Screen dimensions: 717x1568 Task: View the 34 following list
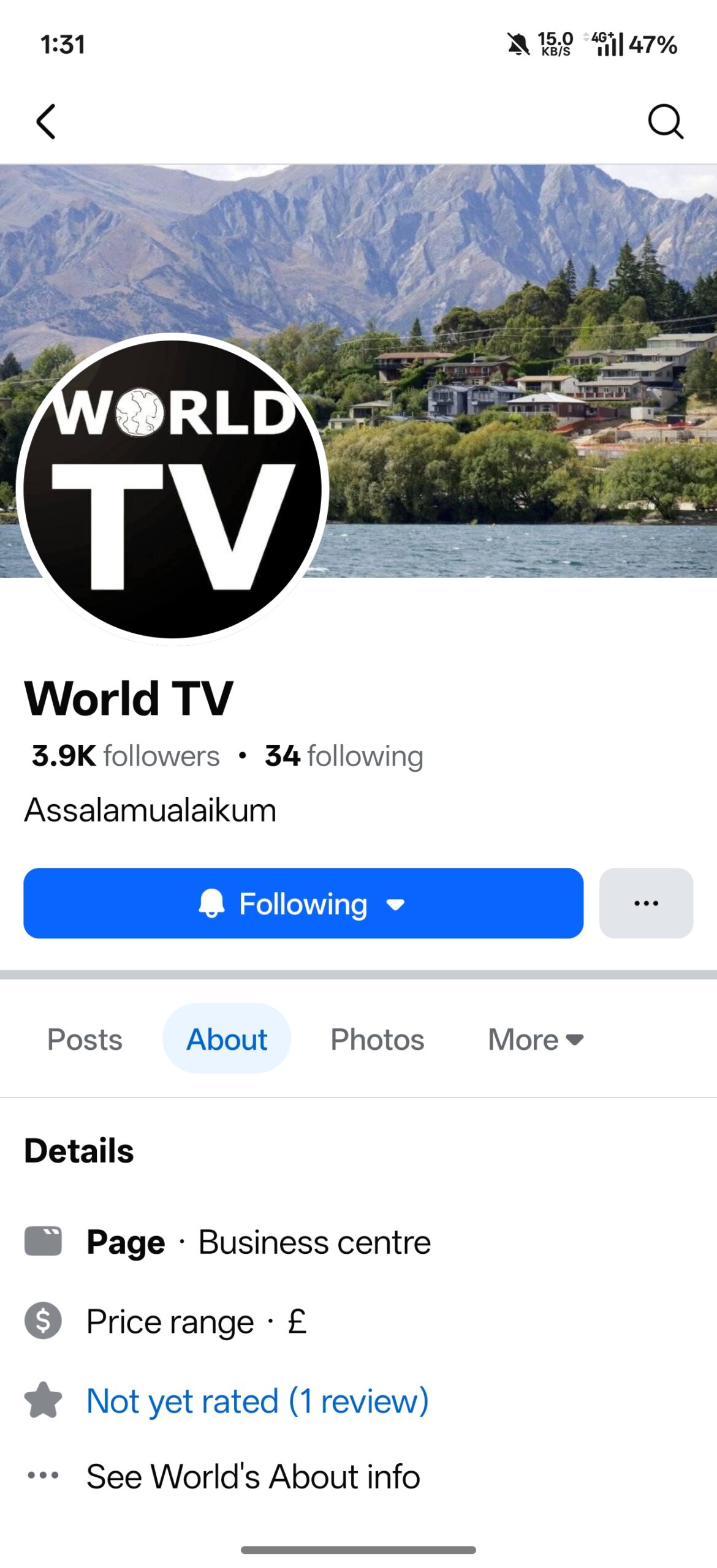[344, 756]
